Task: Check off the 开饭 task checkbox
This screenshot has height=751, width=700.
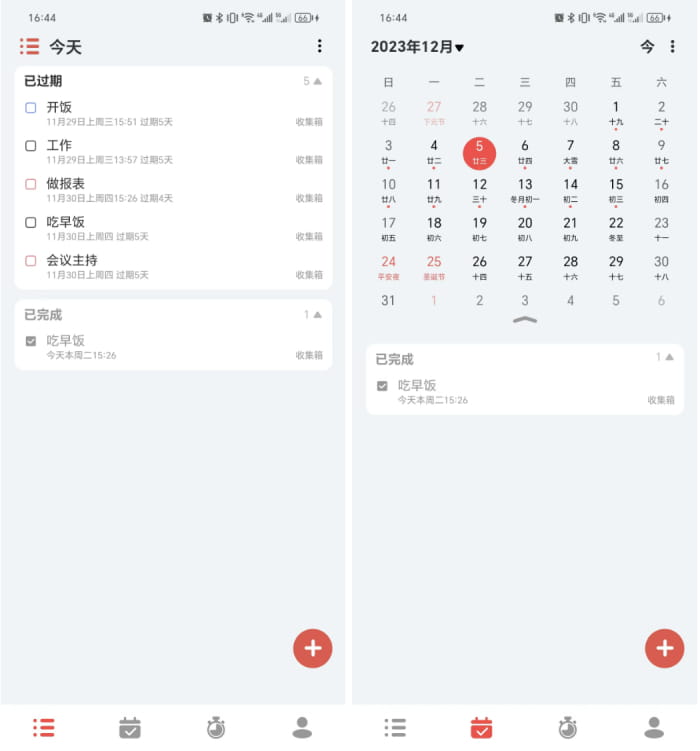Action: [31, 108]
